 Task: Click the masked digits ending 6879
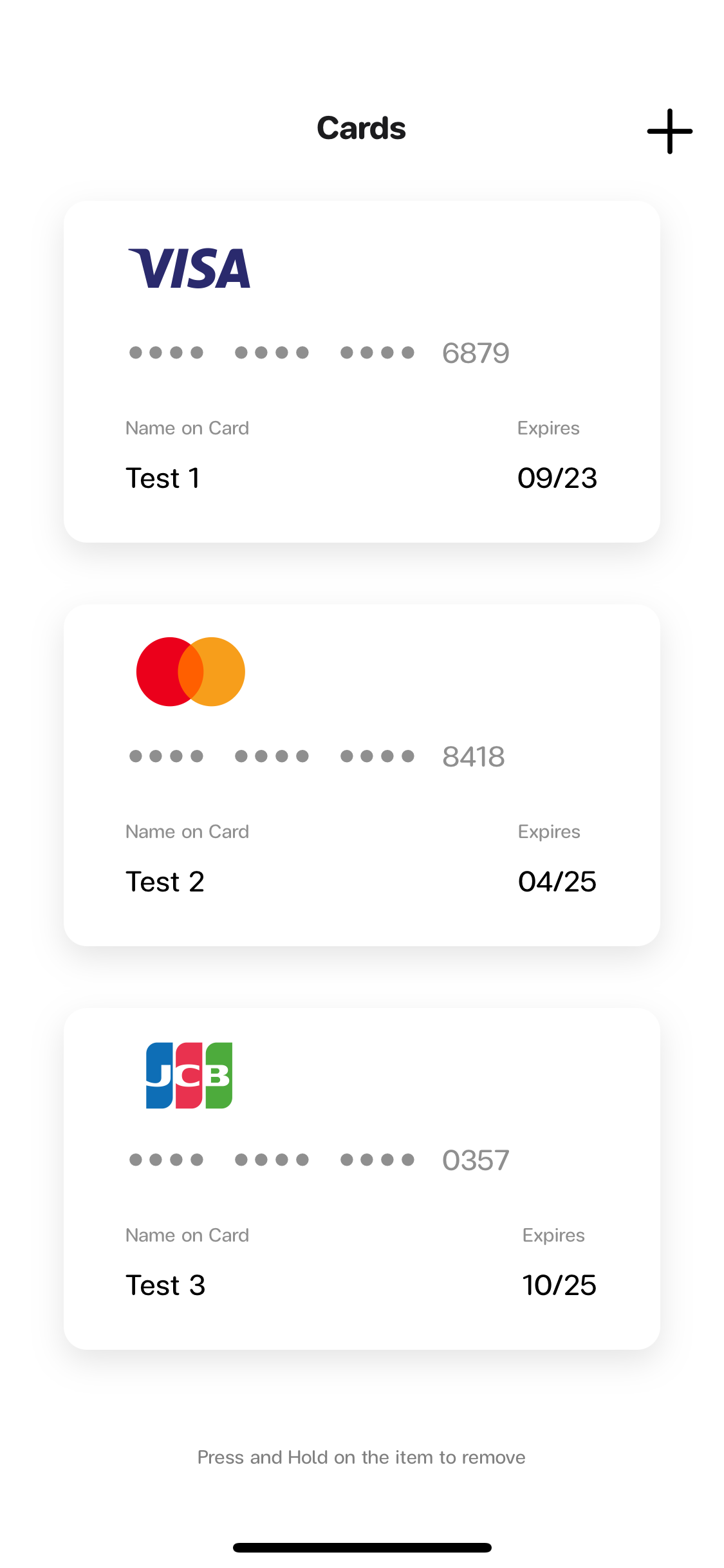tap(319, 352)
